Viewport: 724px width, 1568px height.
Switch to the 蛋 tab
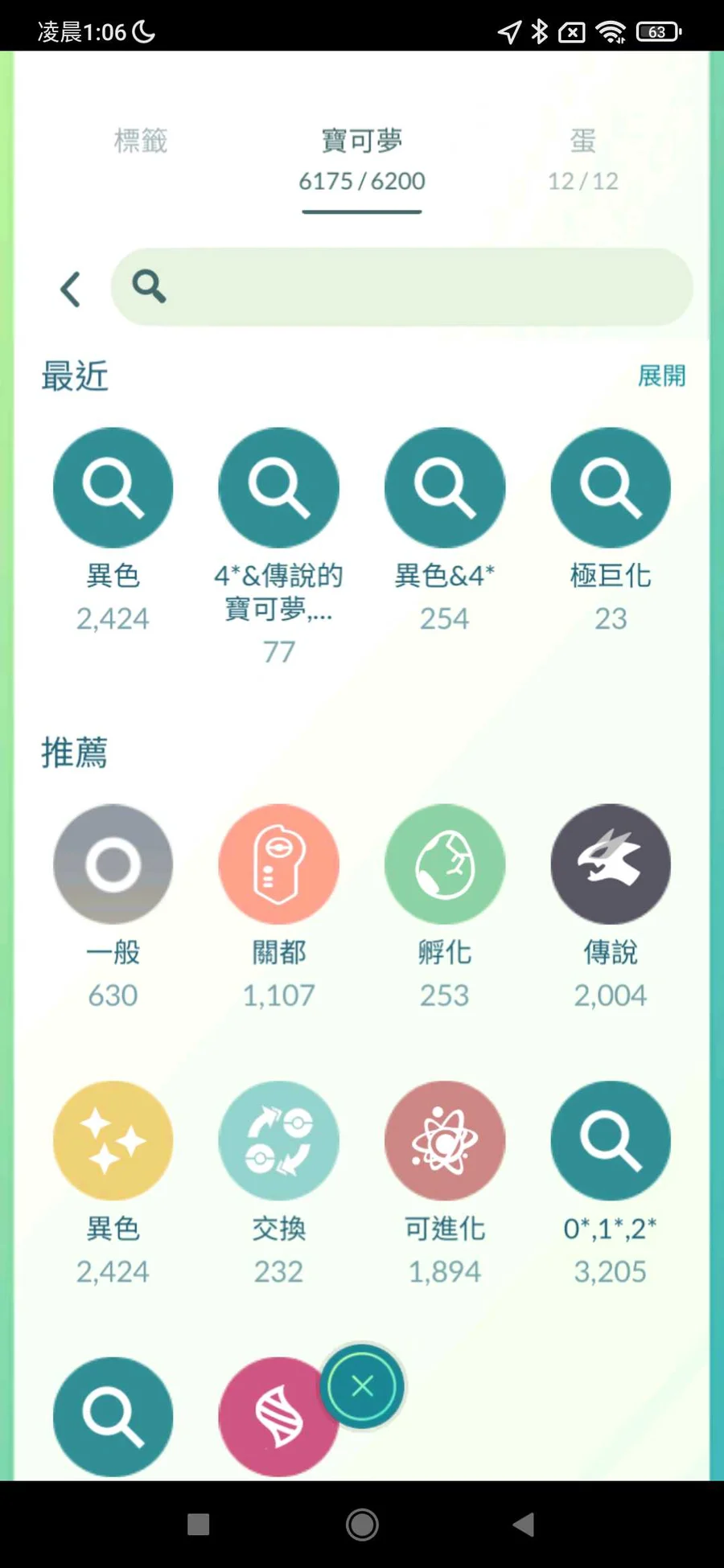coord(583,158)
